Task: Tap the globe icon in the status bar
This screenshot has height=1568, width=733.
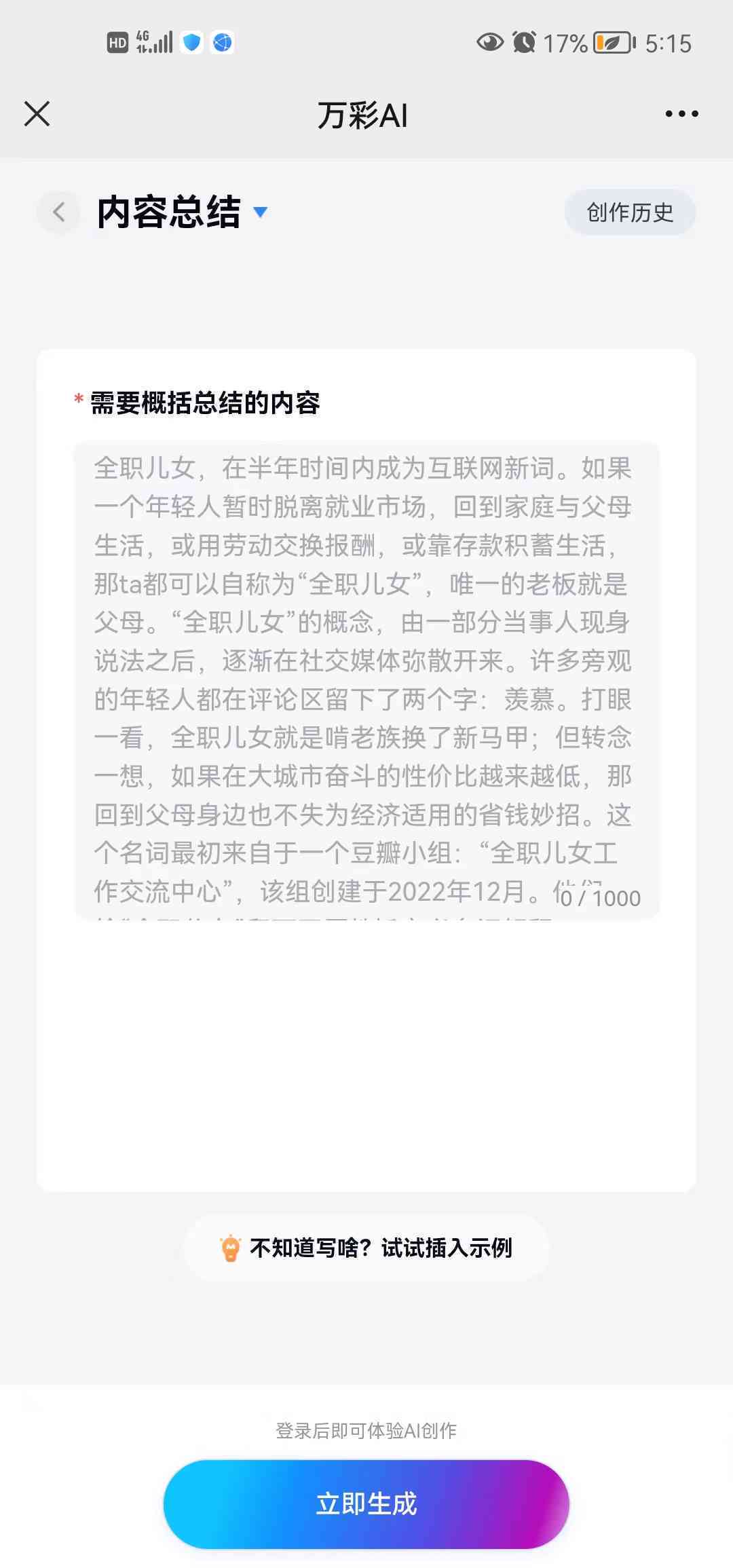Action: tap(221, 42)
